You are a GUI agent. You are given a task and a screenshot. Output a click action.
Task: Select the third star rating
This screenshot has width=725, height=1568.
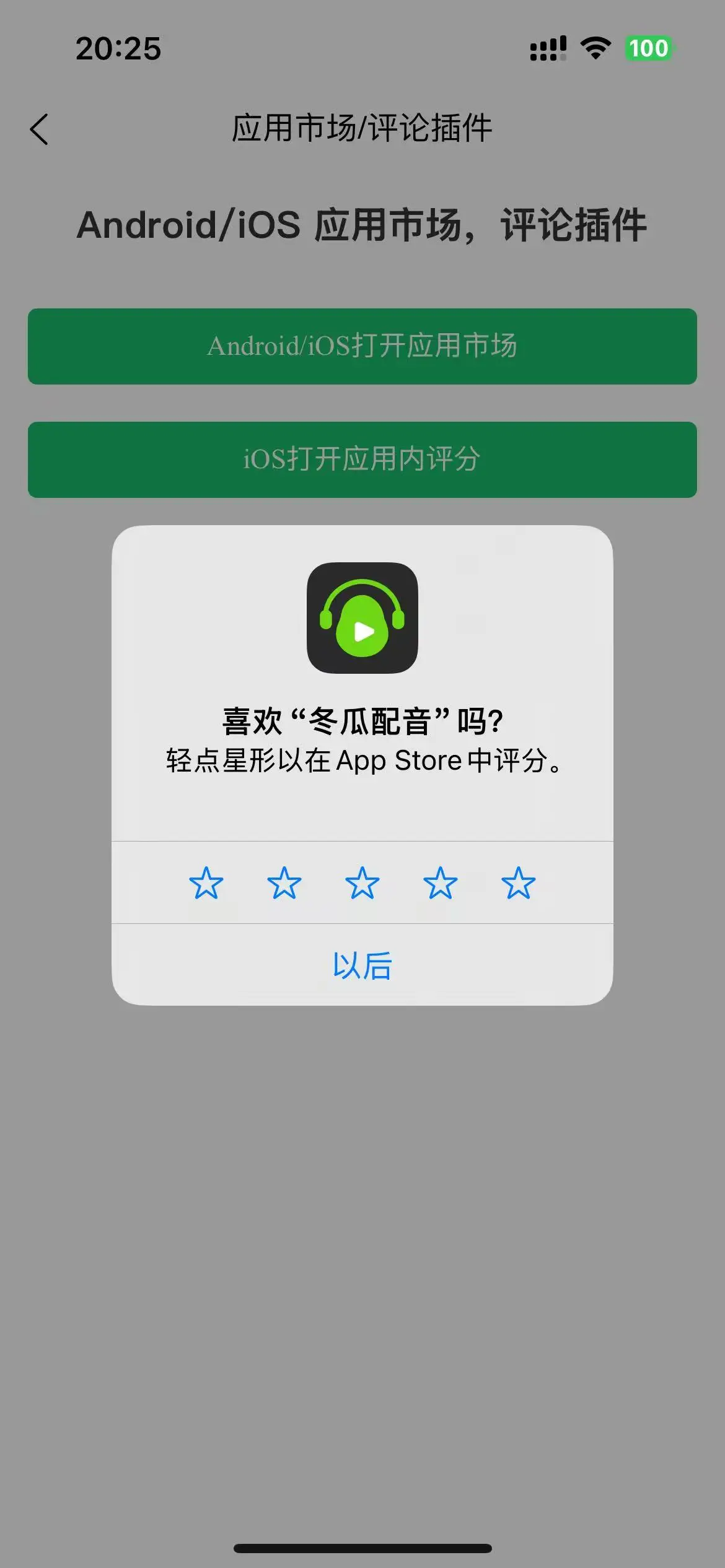pos(362,882)
